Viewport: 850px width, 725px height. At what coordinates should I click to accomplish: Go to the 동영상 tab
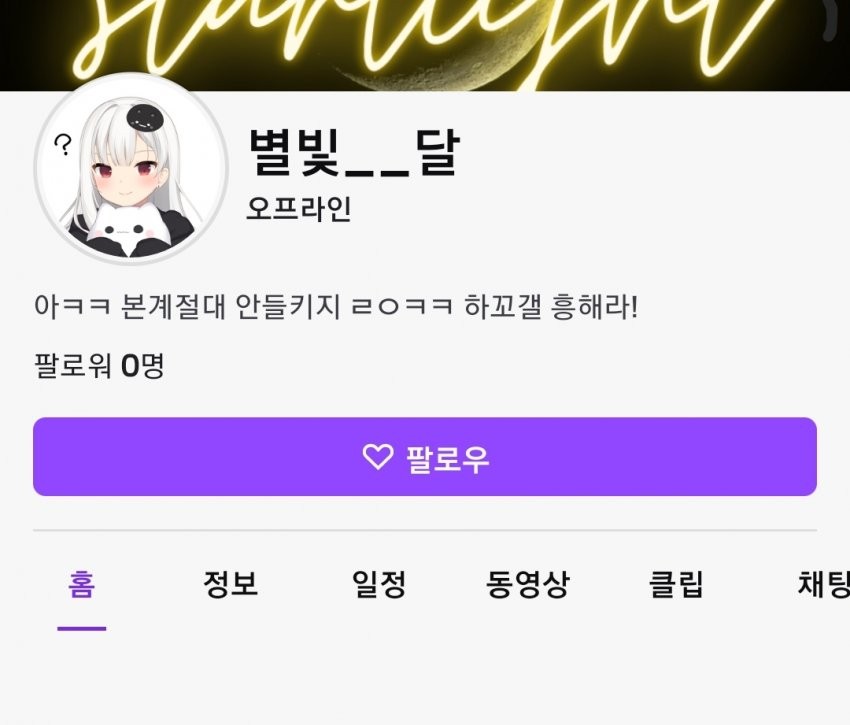[528, 584]
